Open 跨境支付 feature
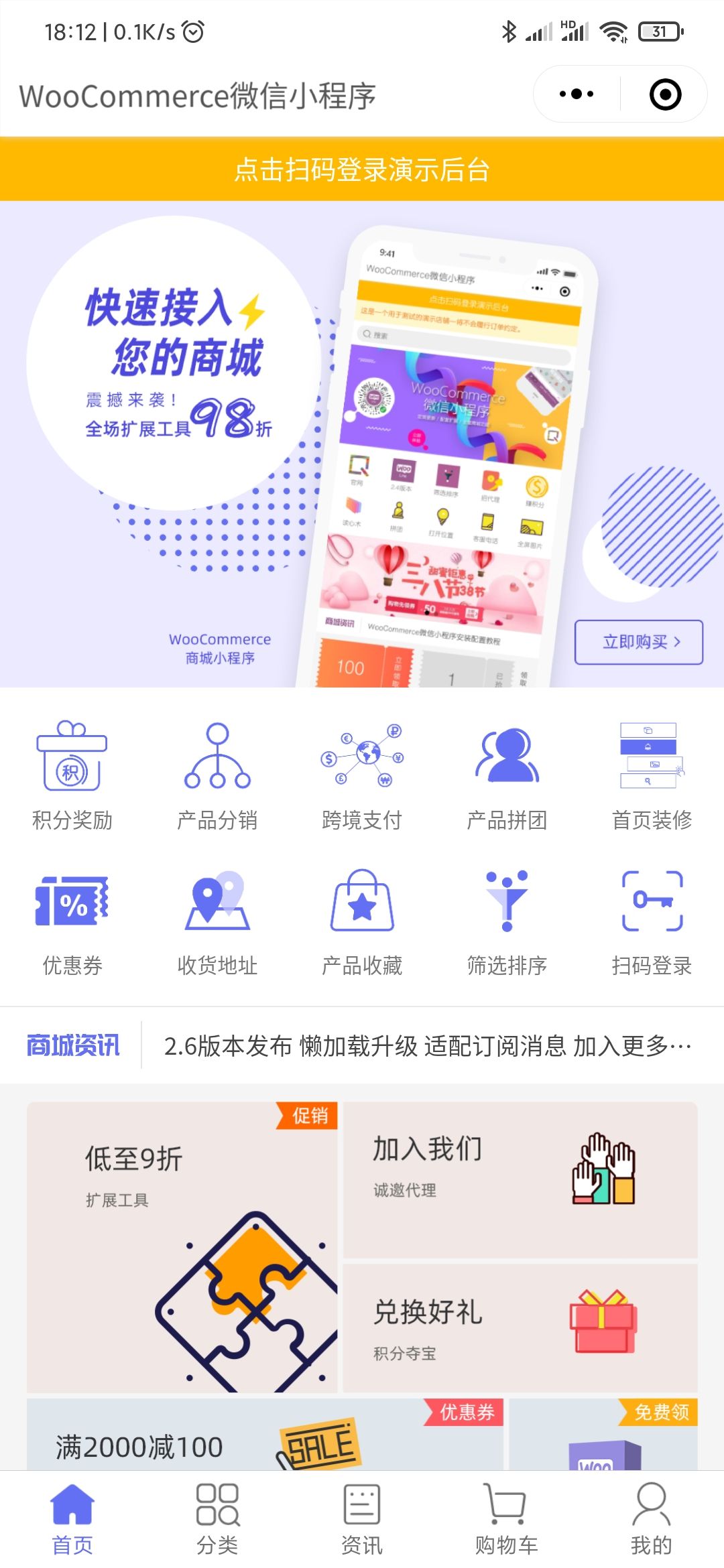The height and width of the screenshot is (1568, 724). (x=362, y=775)
